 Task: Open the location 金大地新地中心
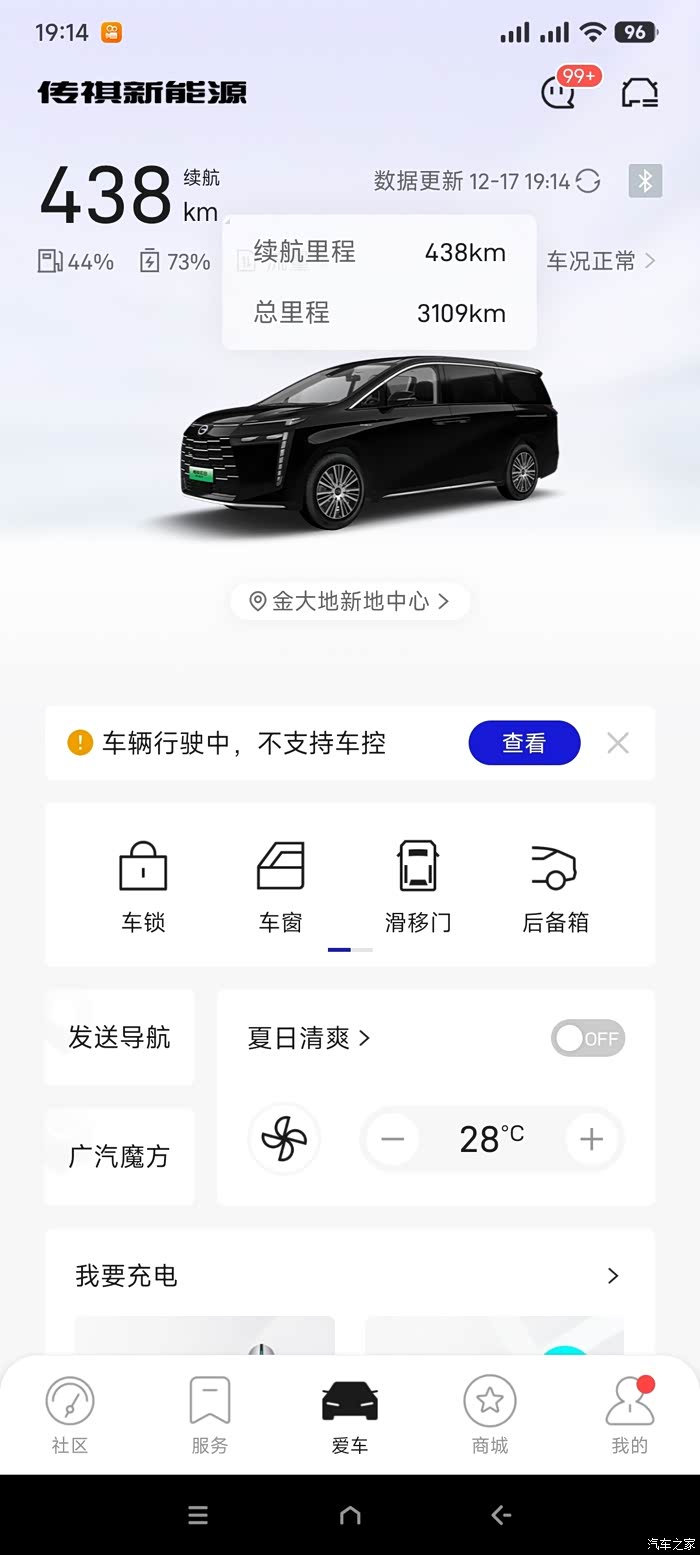point(350,601)
